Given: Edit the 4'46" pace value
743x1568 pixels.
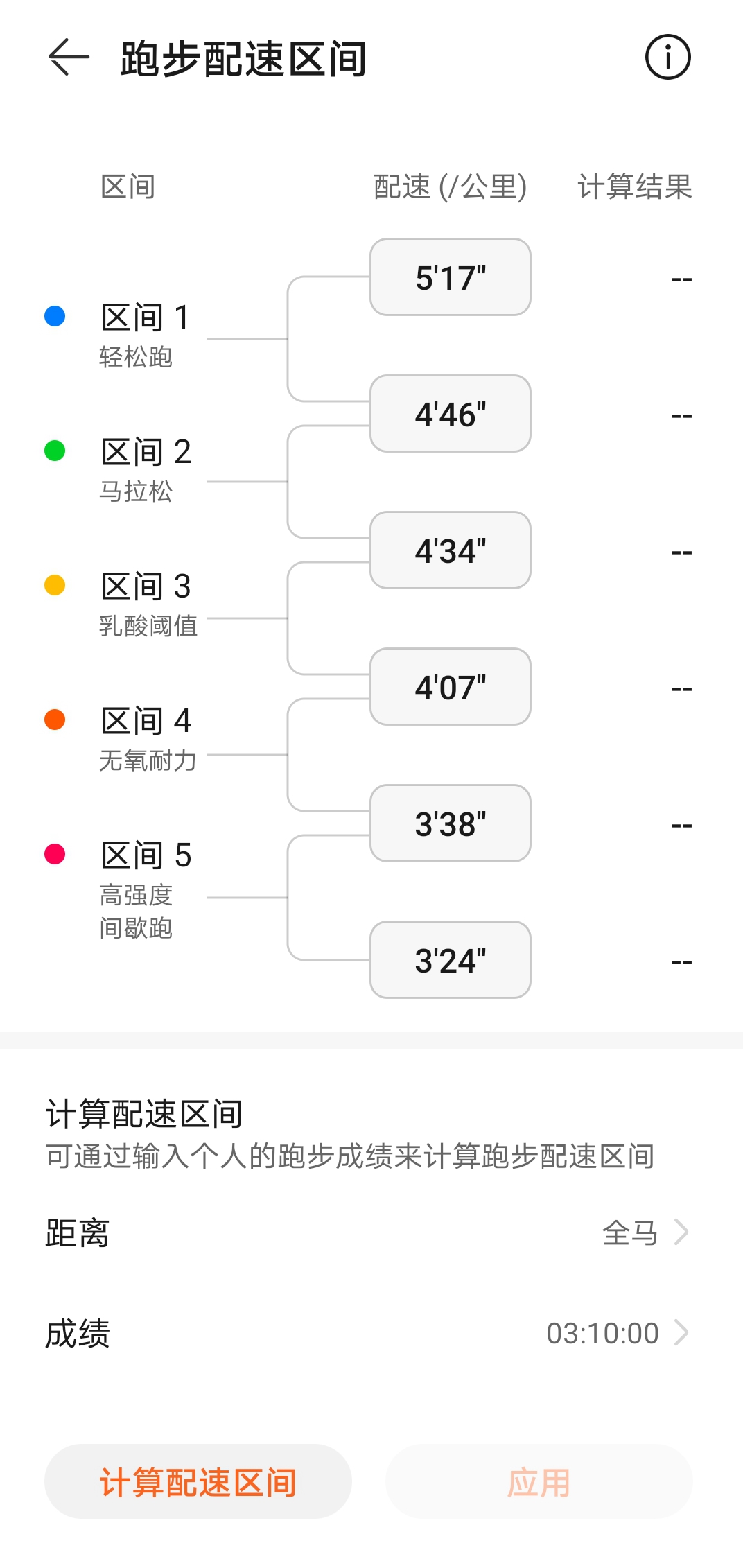Looking at the screenshot, I should click(x=450, y=413).
